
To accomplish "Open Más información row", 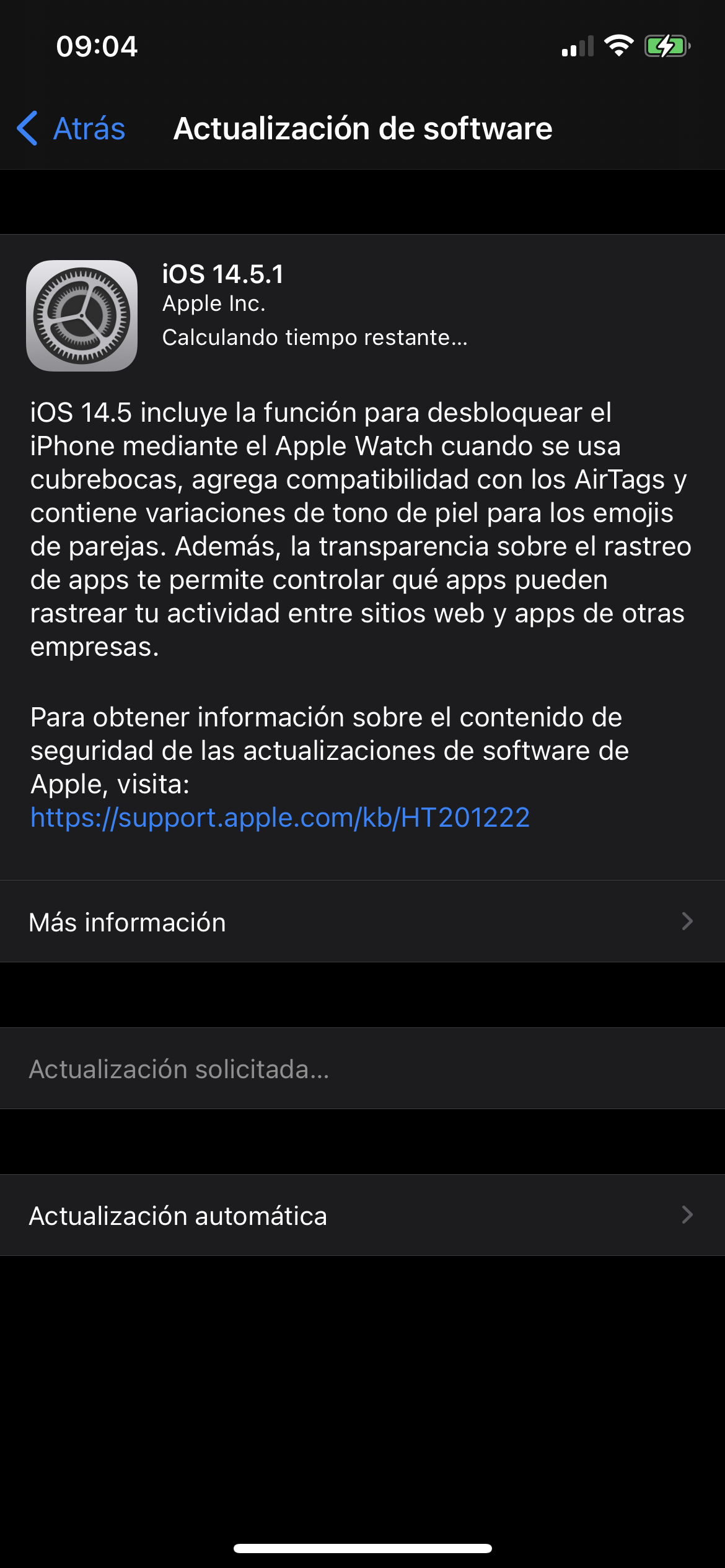I will [362, 921].
